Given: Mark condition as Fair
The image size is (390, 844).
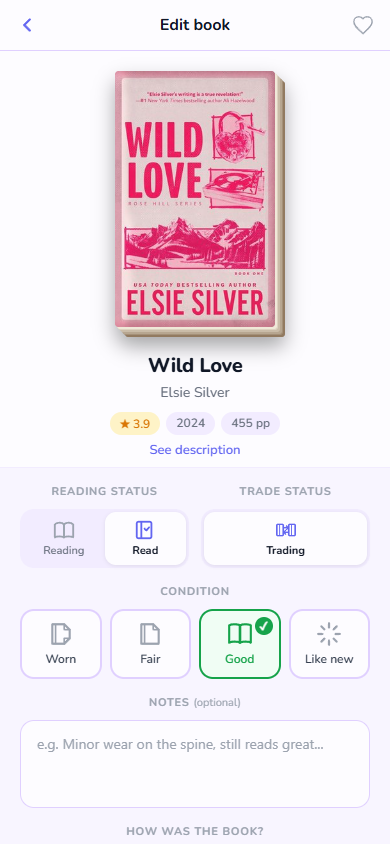Looking at the screenshot, I should click(x=150, y=644).
